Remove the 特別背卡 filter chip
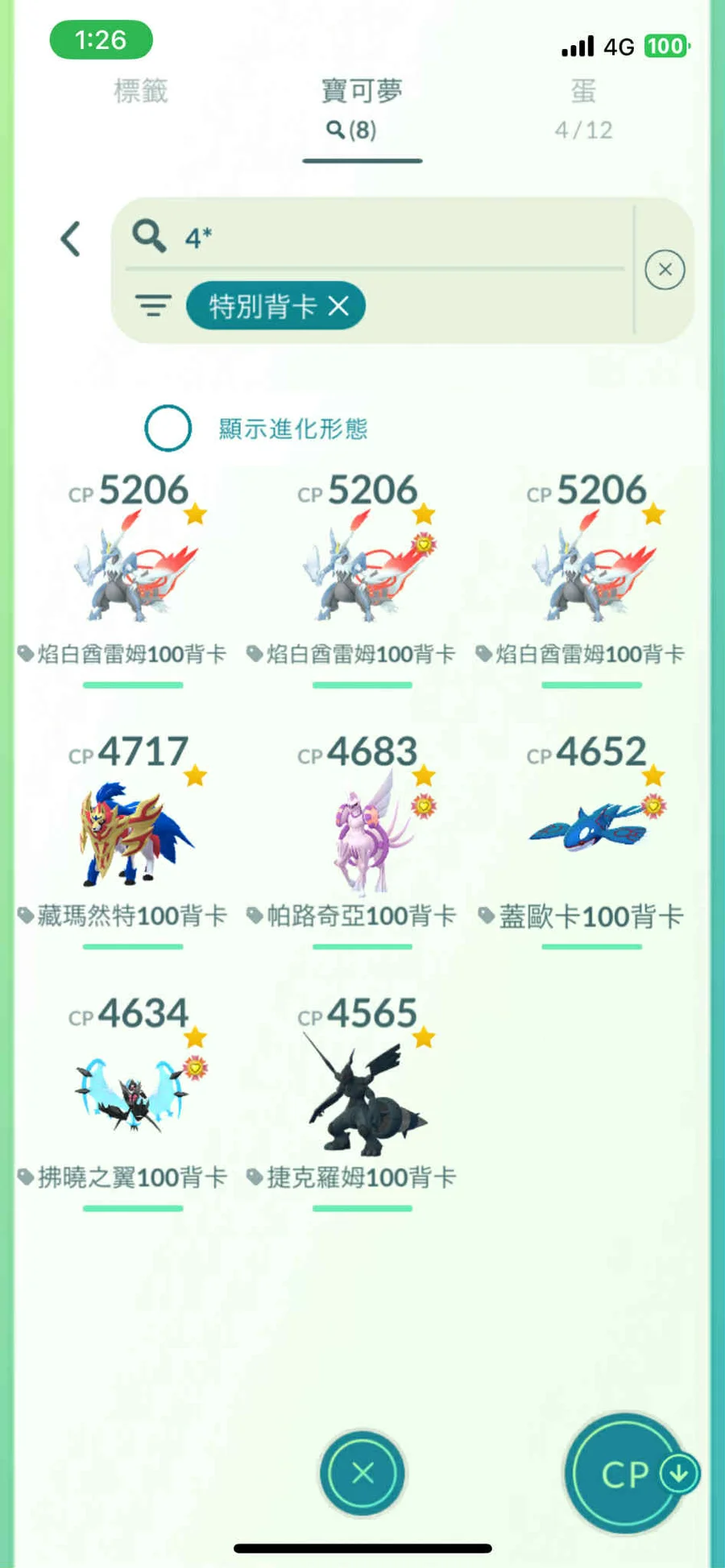 tap(339, 306)
